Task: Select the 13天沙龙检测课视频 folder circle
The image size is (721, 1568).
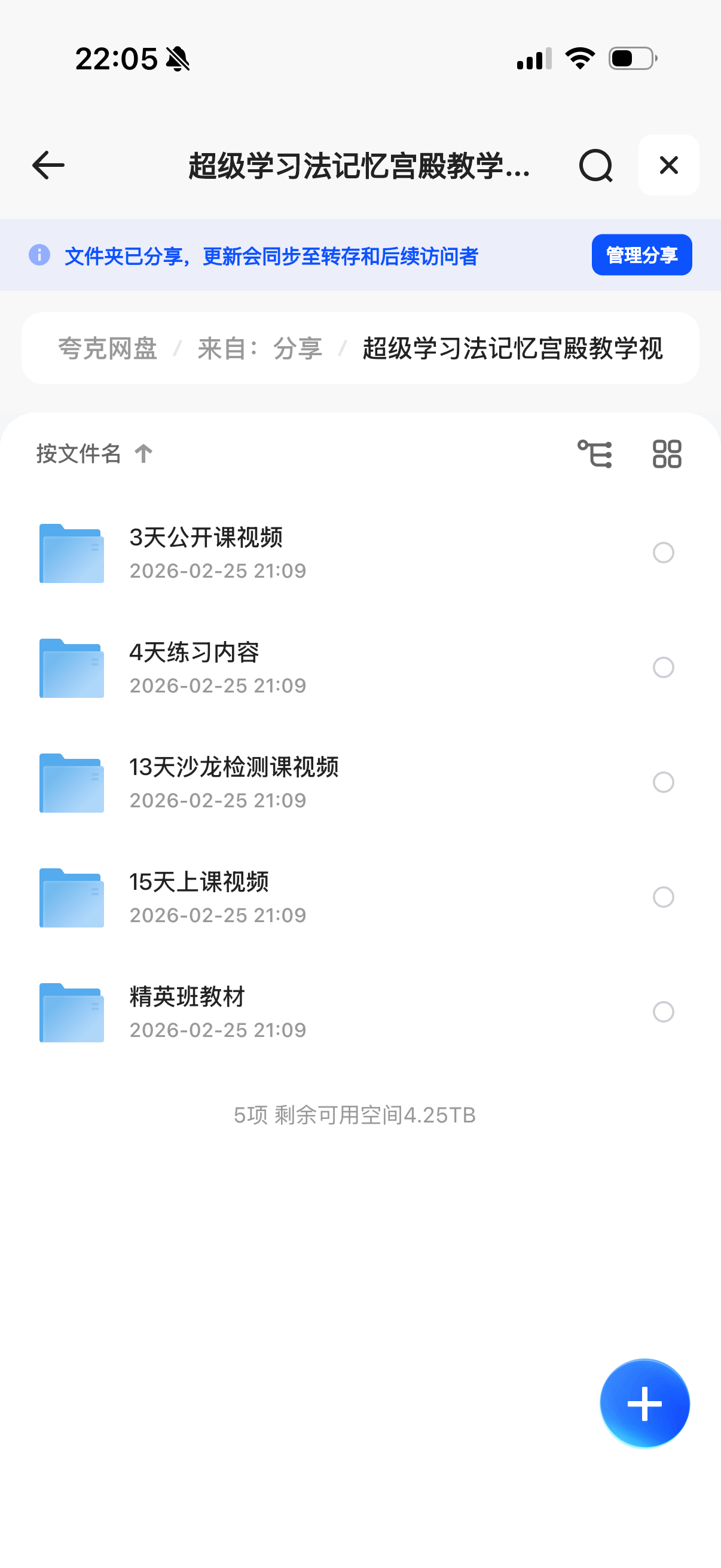Action: (x=663, y=782)
